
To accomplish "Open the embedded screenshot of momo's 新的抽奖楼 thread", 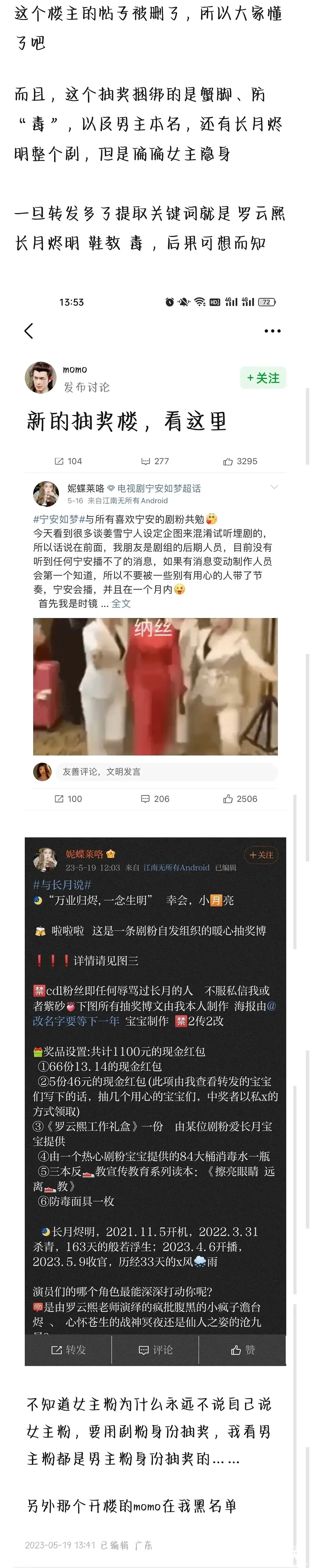I will coord(155,548).
